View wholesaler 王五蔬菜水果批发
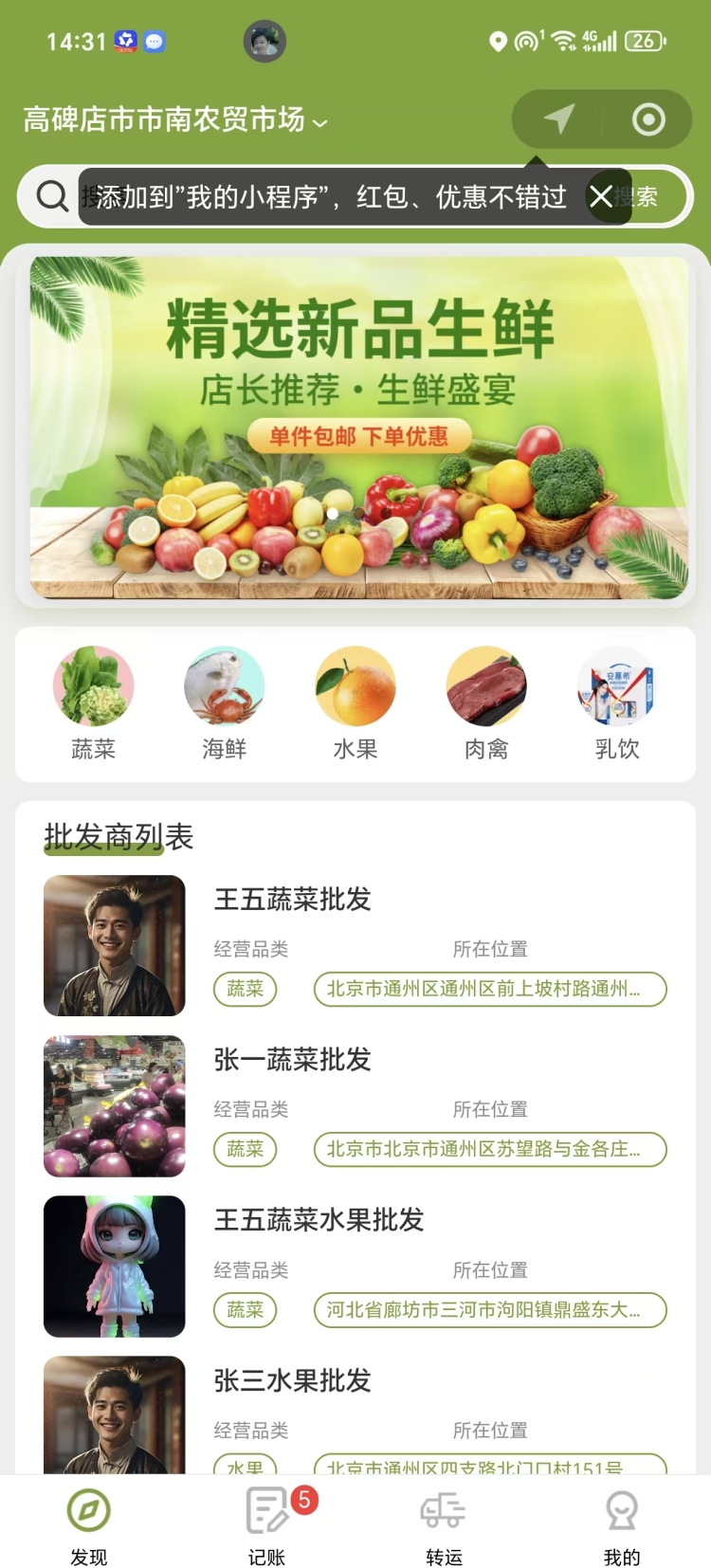Viewport: 711px width, 1568px height. pos(319,1219)
